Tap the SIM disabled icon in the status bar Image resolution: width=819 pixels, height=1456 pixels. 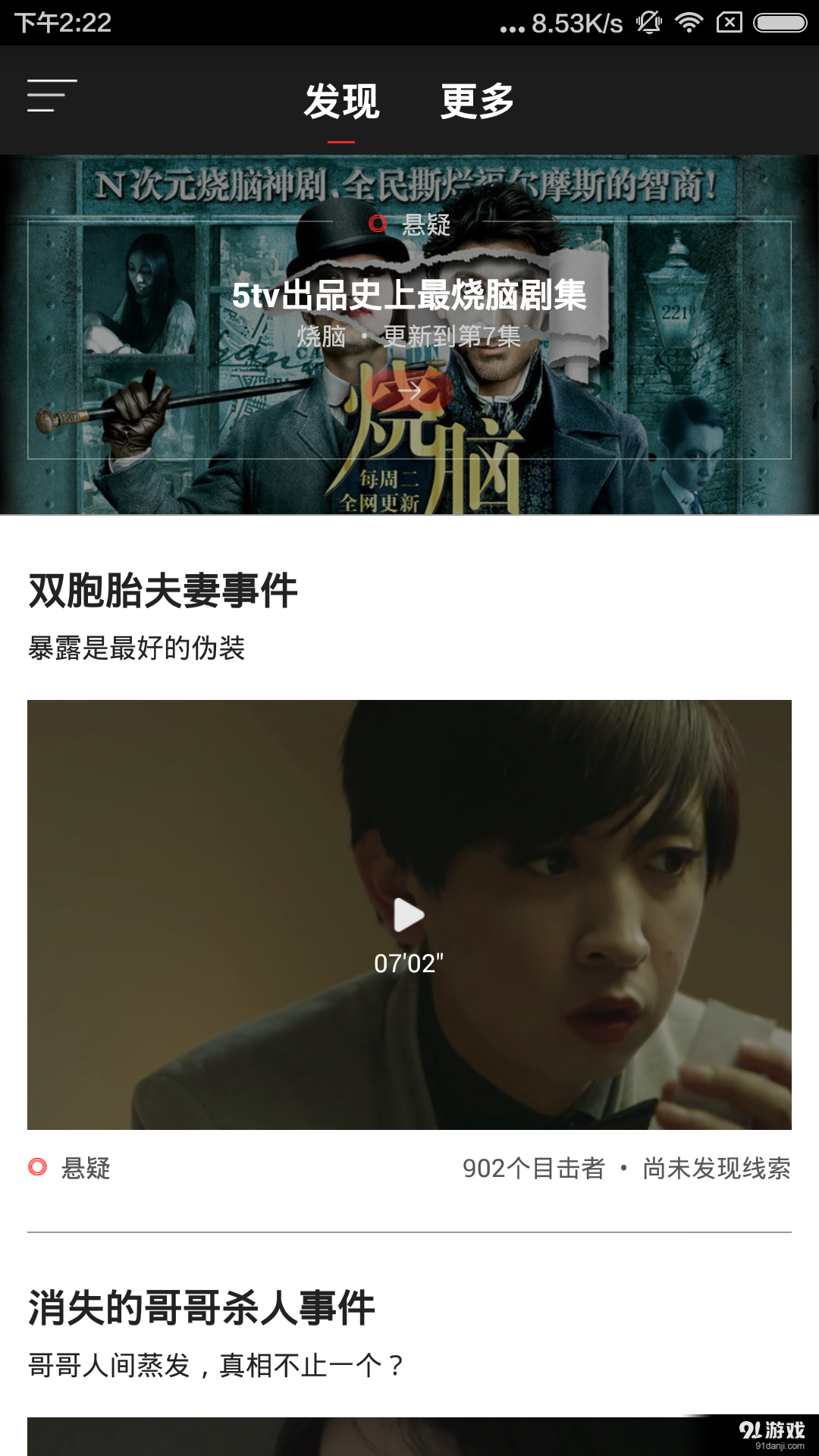click(x=730, y=23)
